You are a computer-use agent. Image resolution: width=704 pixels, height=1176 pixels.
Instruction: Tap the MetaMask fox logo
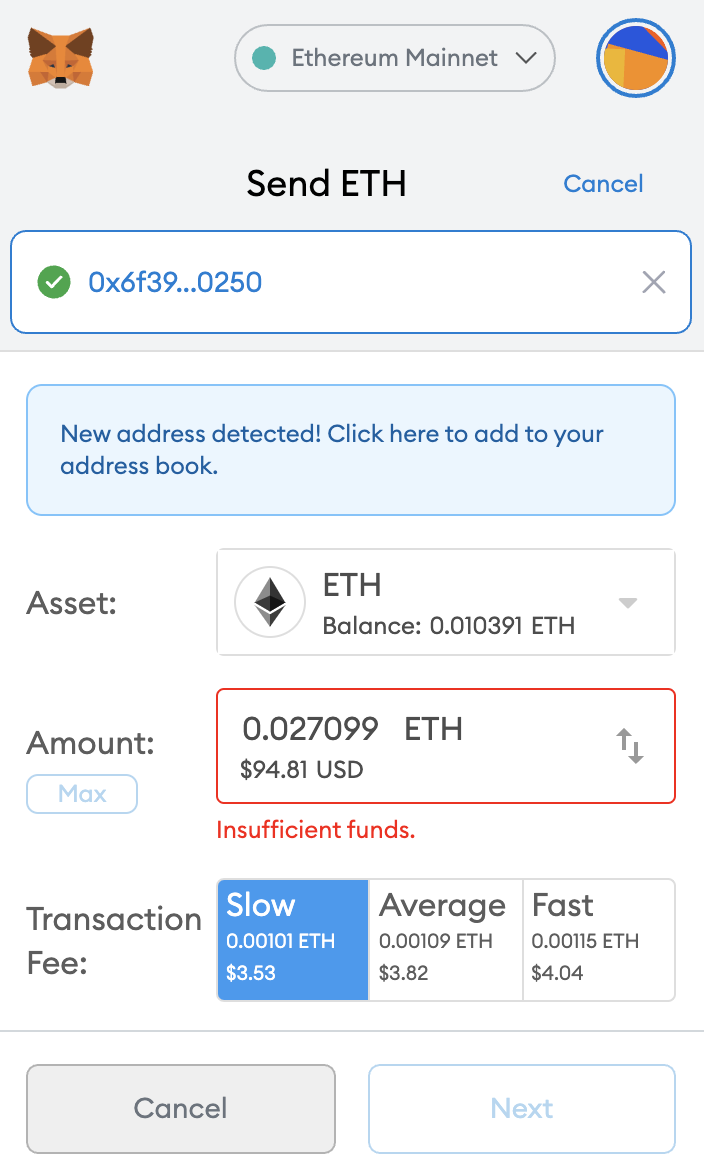tap(61, 58)
